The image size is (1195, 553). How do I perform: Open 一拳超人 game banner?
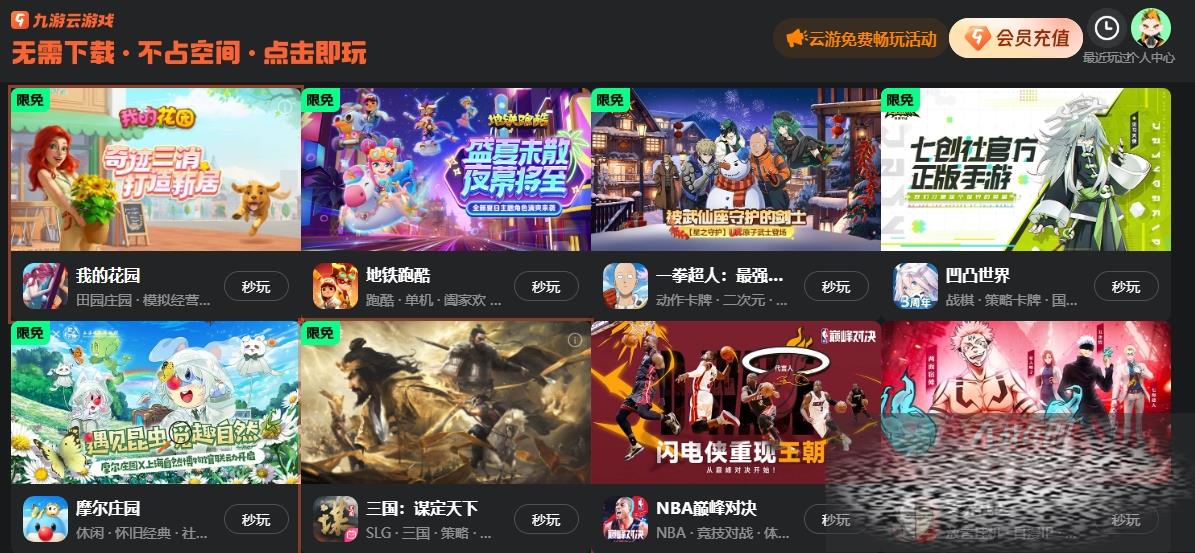735,168
